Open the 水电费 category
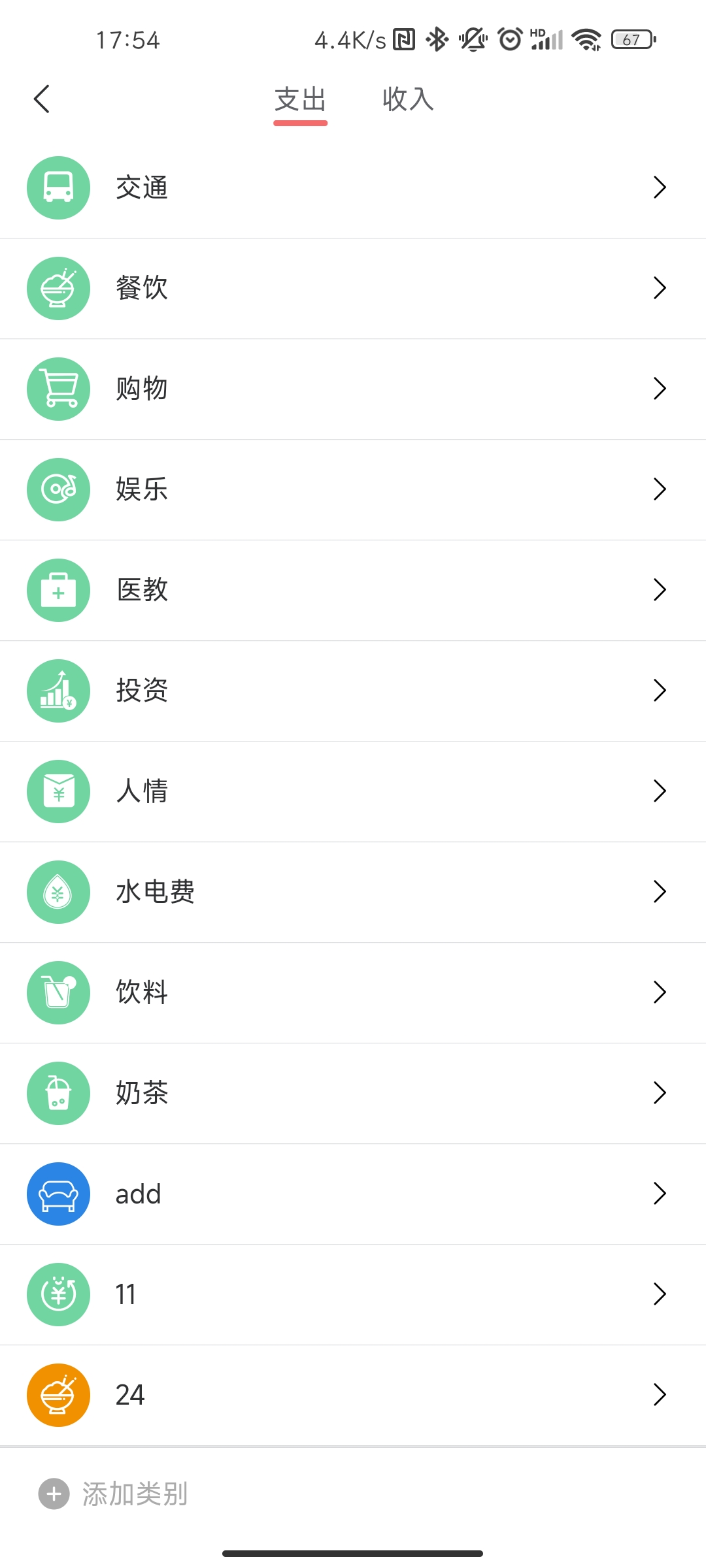Screen dimensions: 706x1568 click(353, 892)
